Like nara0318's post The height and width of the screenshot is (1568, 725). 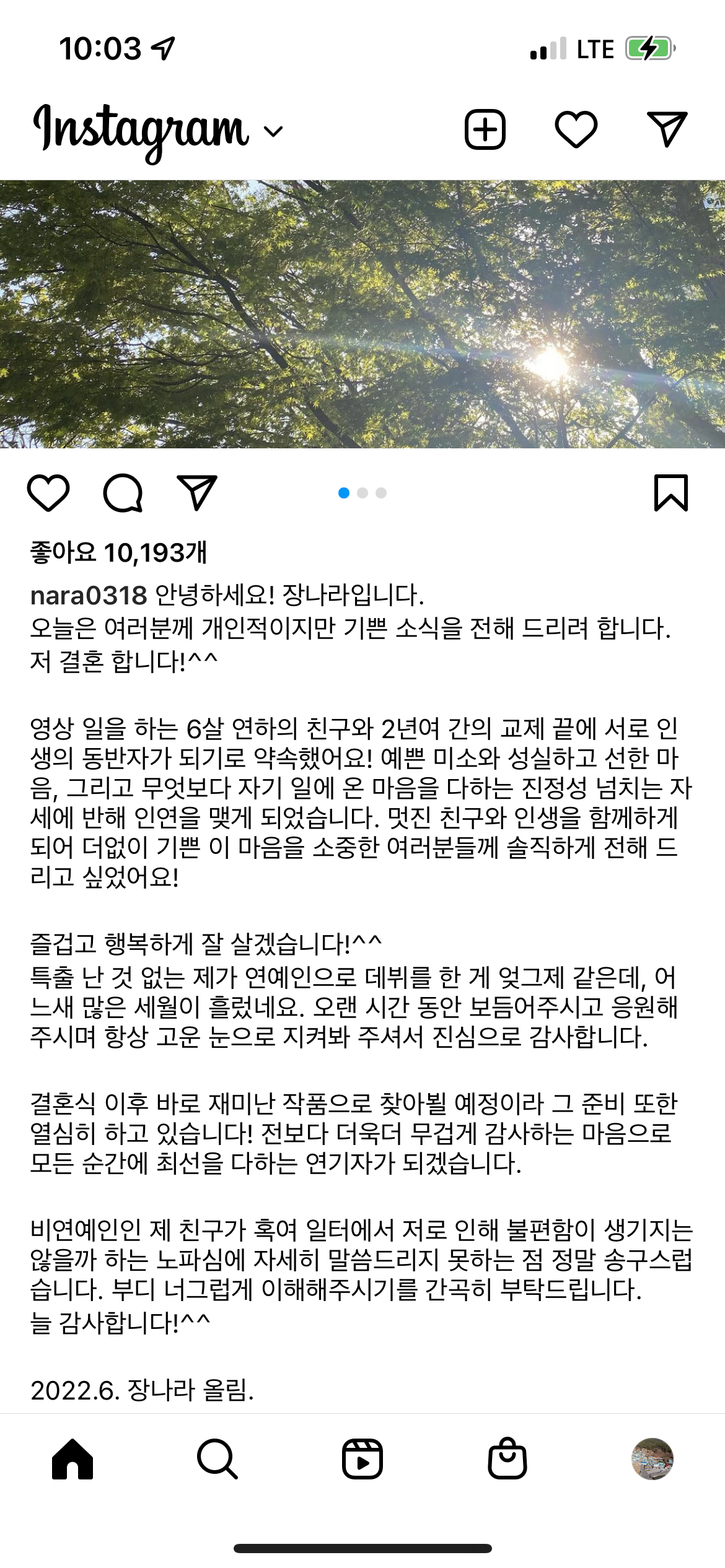pos(48,493)
